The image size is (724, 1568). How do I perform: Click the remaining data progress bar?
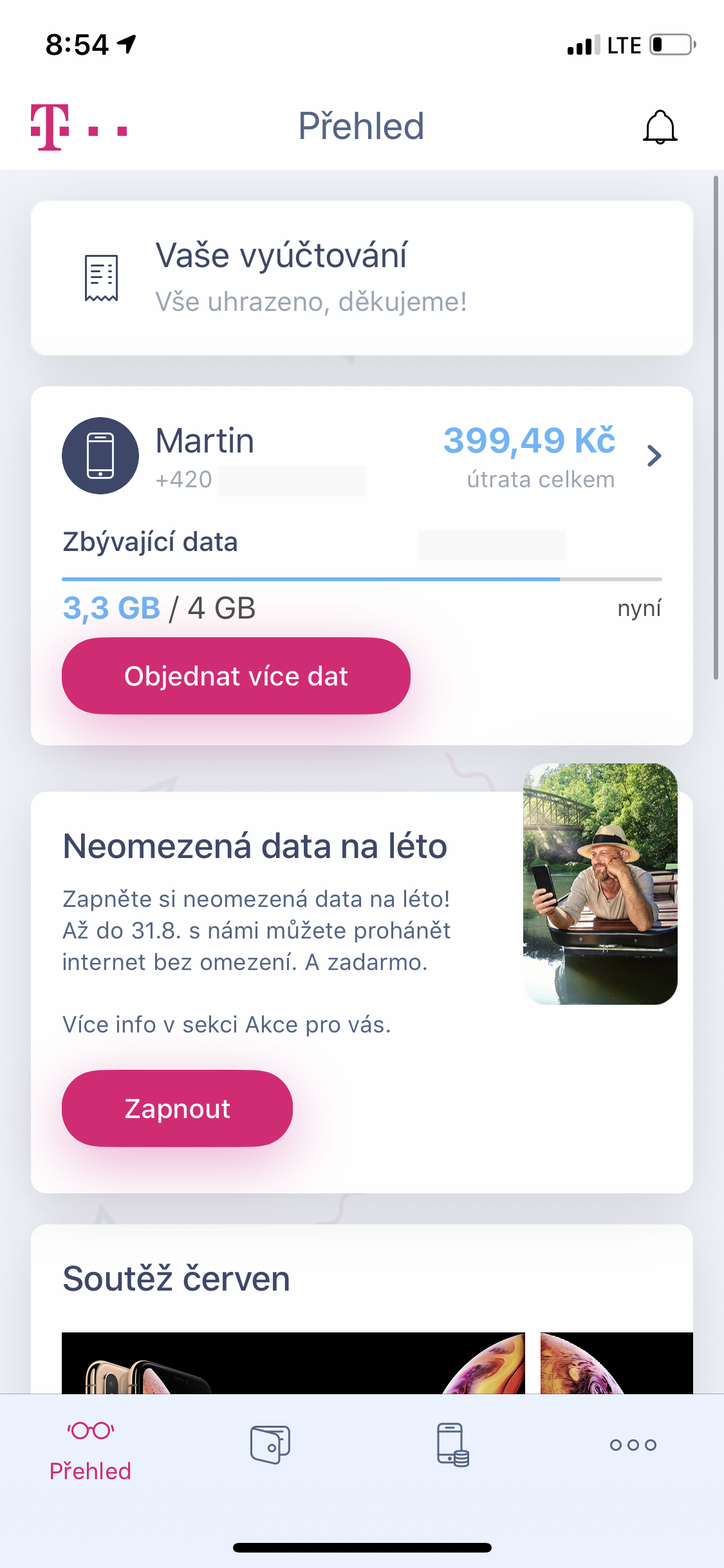[x=362, y=578]
